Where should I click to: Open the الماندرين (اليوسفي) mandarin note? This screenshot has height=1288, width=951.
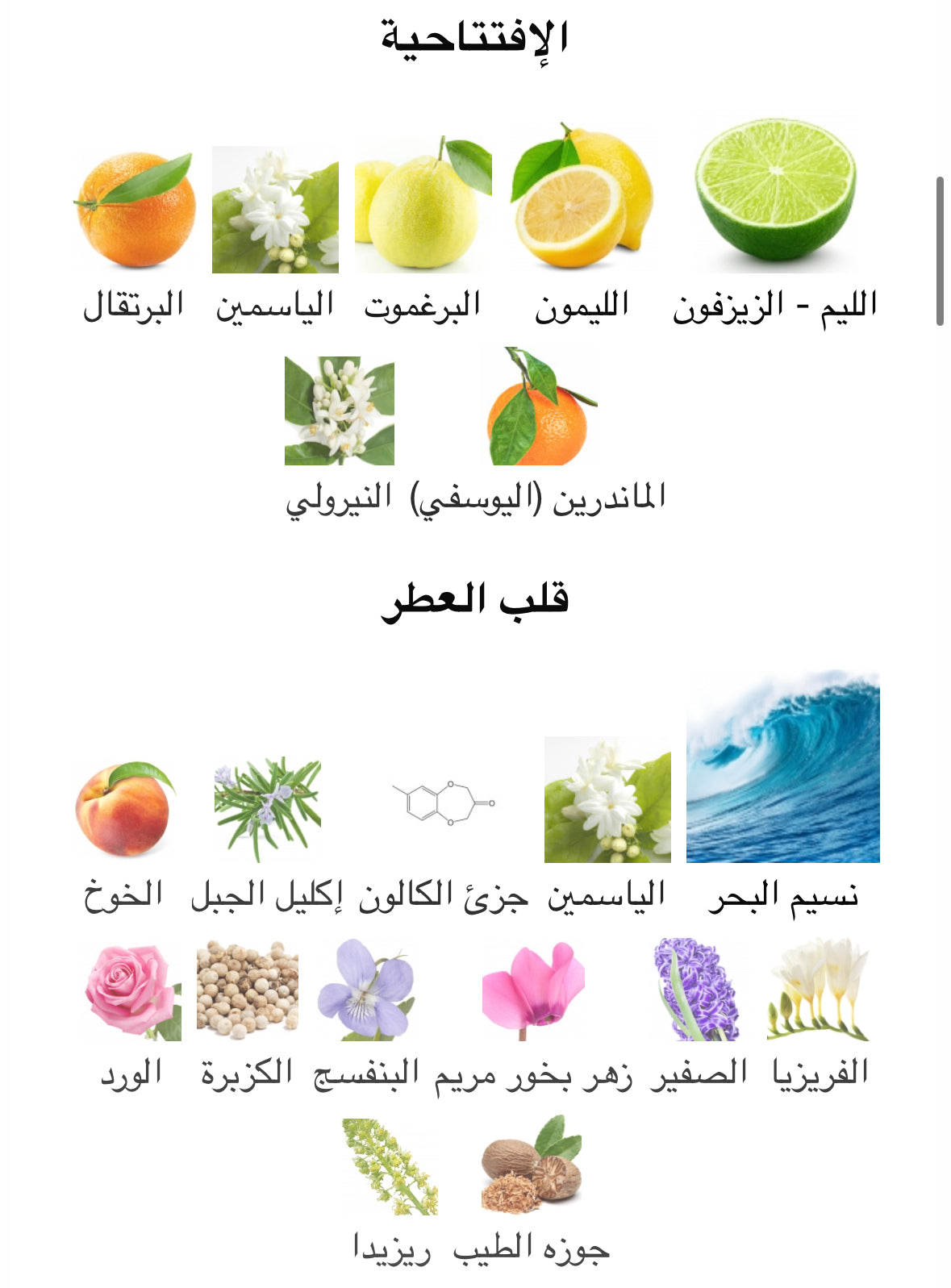point(538,407)
